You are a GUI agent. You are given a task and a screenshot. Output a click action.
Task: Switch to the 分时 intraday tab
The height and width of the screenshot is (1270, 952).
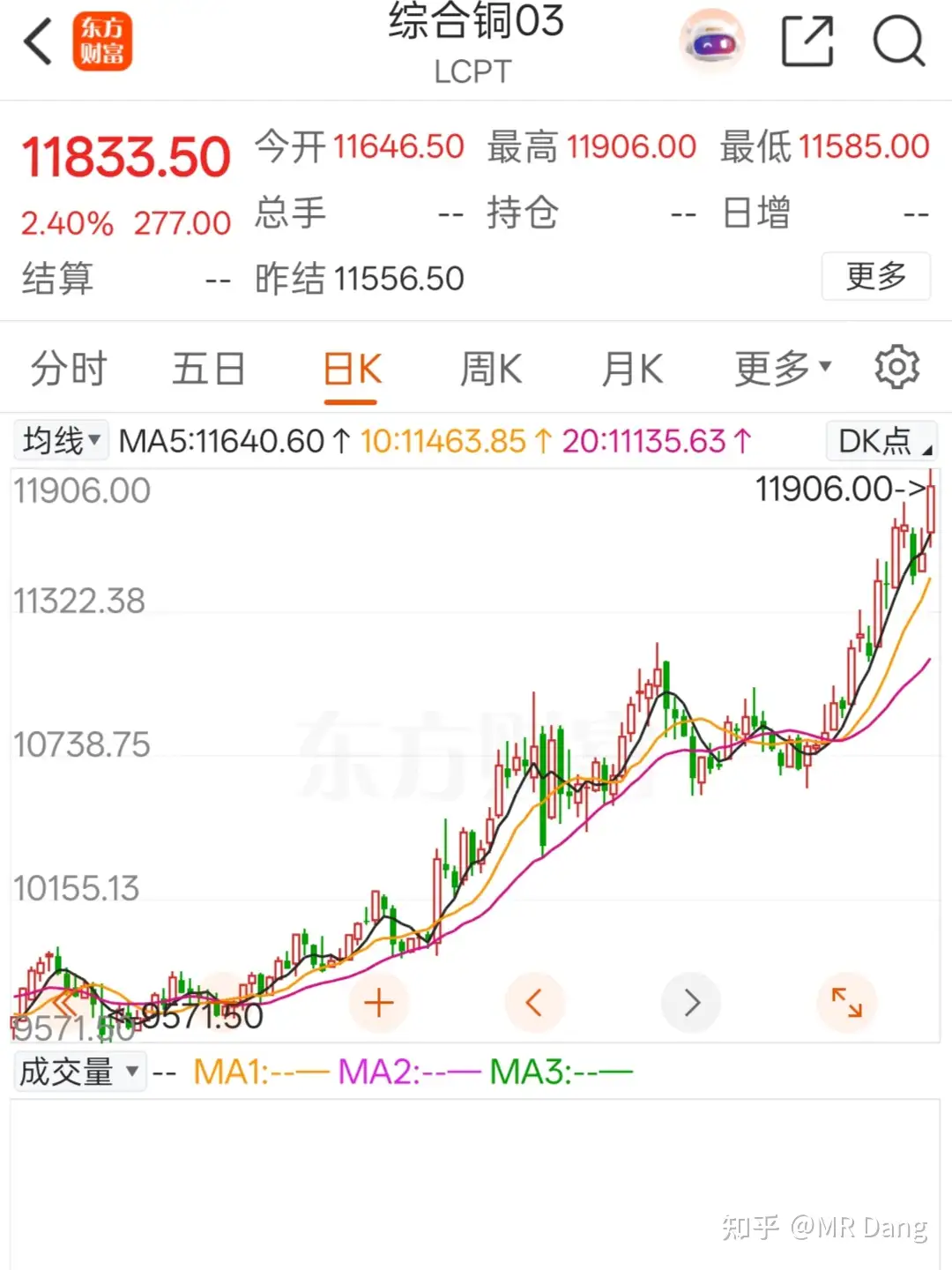click(68, 368)
